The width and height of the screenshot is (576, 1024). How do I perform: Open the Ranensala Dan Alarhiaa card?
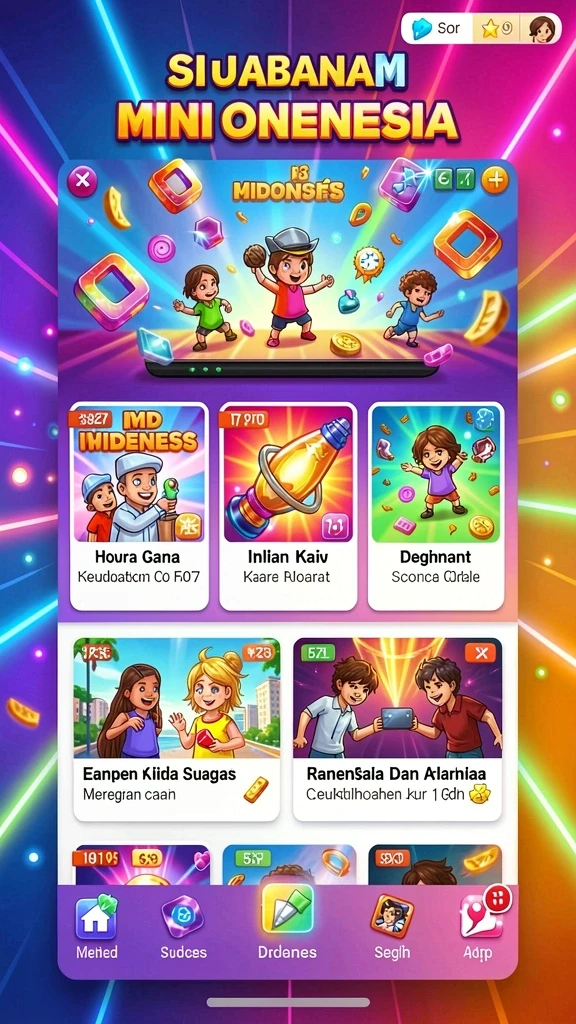[x=398, y=729]
